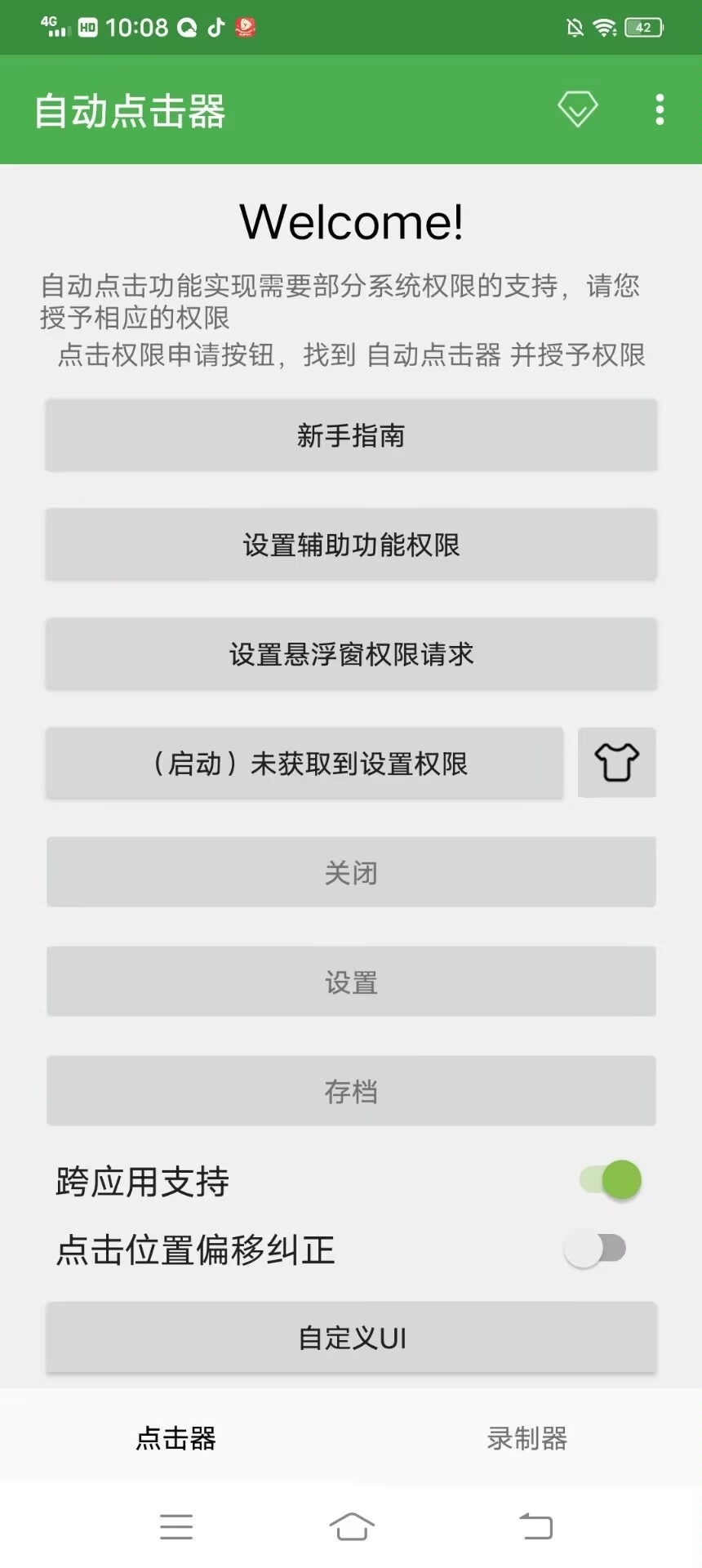Tap 设置辅助功能权限 button
This screenshot has height=1568, width=702.
coord(351,545)
